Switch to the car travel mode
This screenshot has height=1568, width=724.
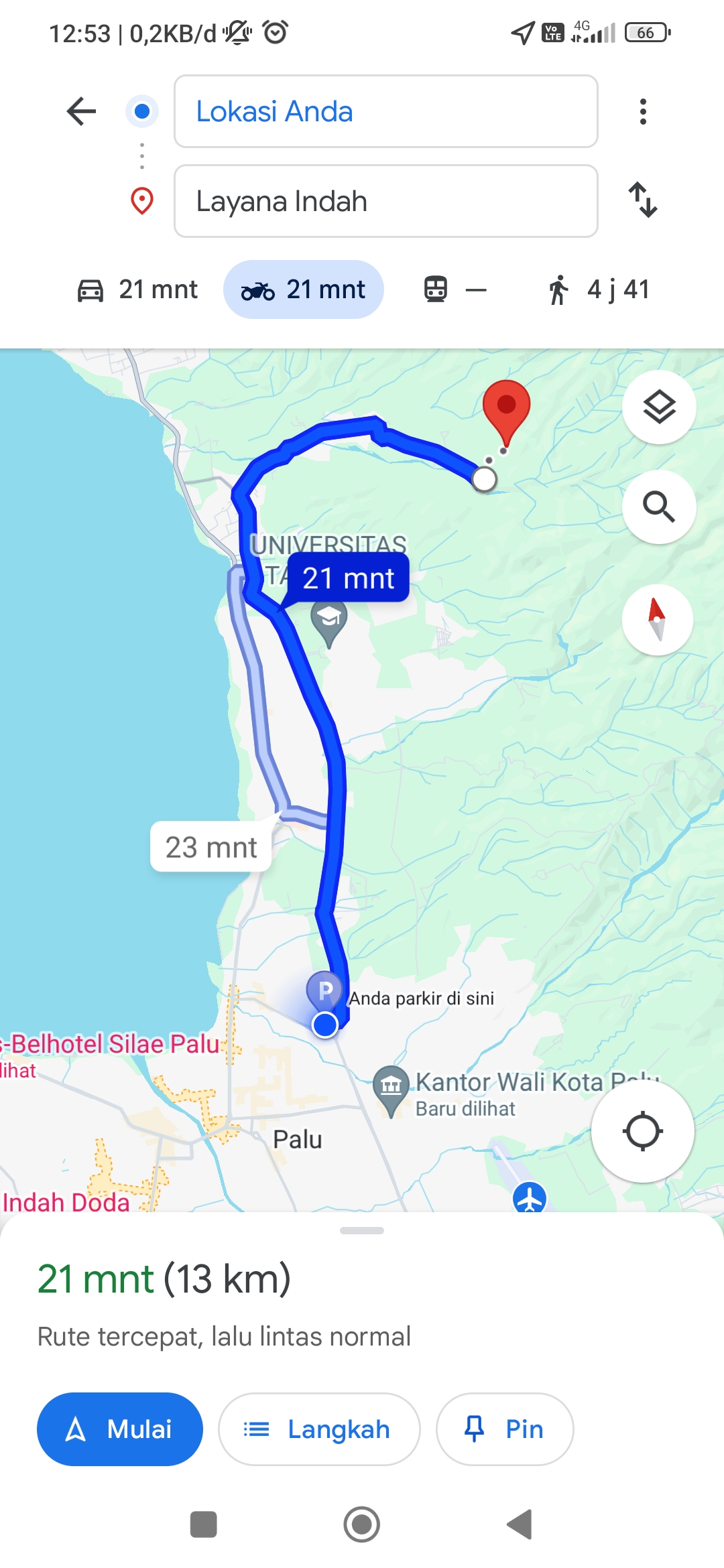137,289
